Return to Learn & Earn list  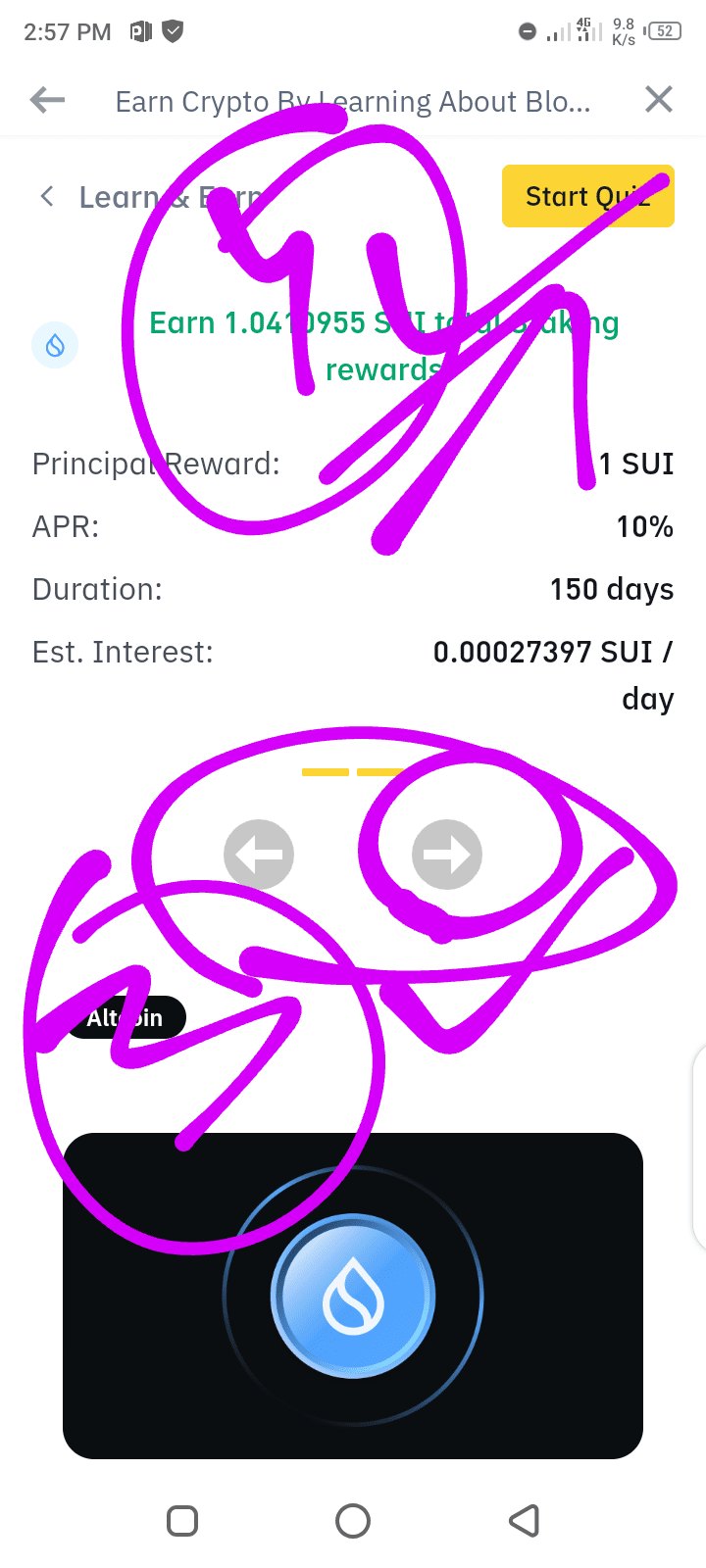tap(47, 197)
